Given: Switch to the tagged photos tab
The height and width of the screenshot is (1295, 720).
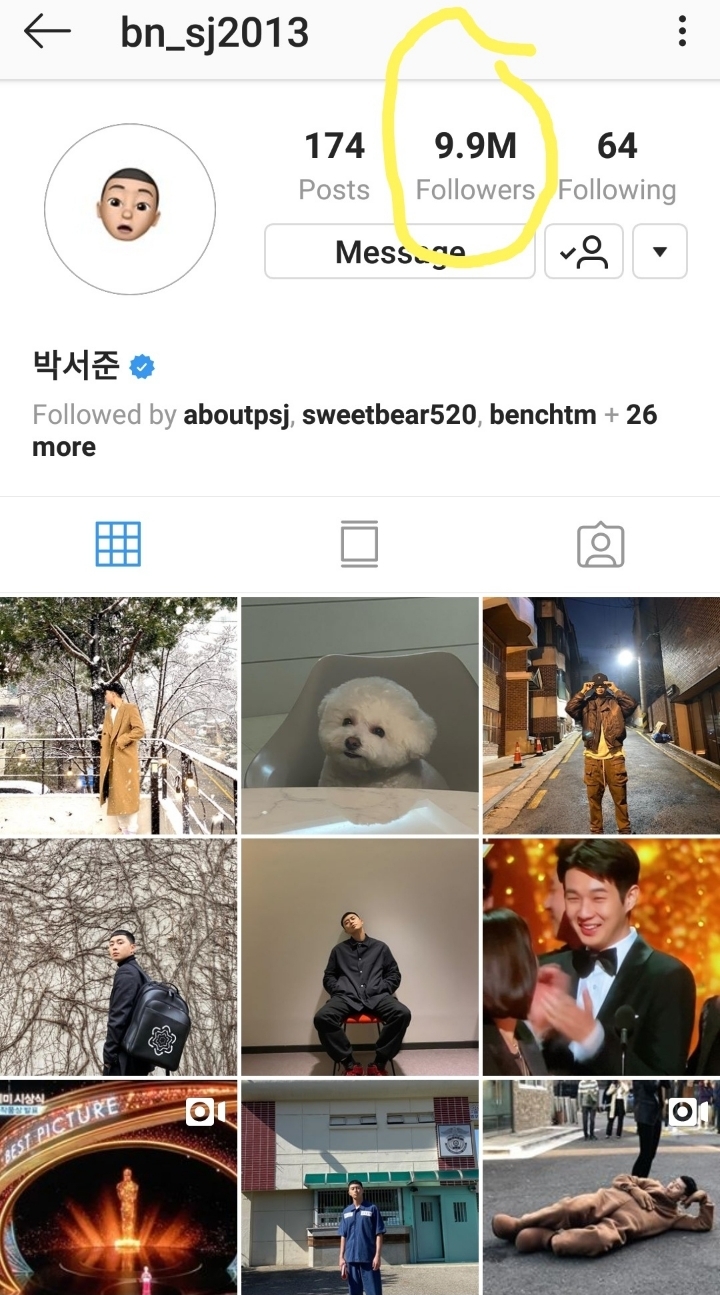Looking at the screenshot, I should point(601,545).
